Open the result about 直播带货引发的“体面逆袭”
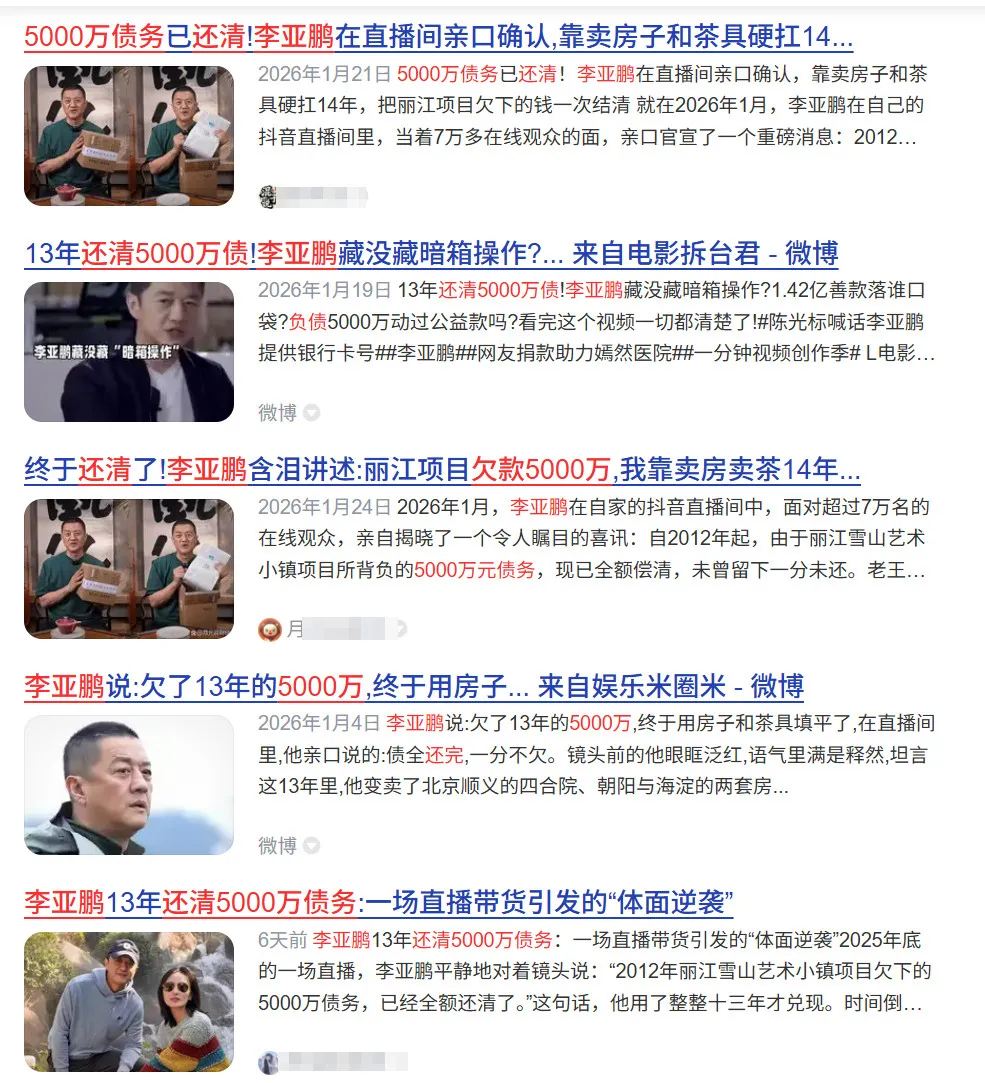 click(379, 903)
